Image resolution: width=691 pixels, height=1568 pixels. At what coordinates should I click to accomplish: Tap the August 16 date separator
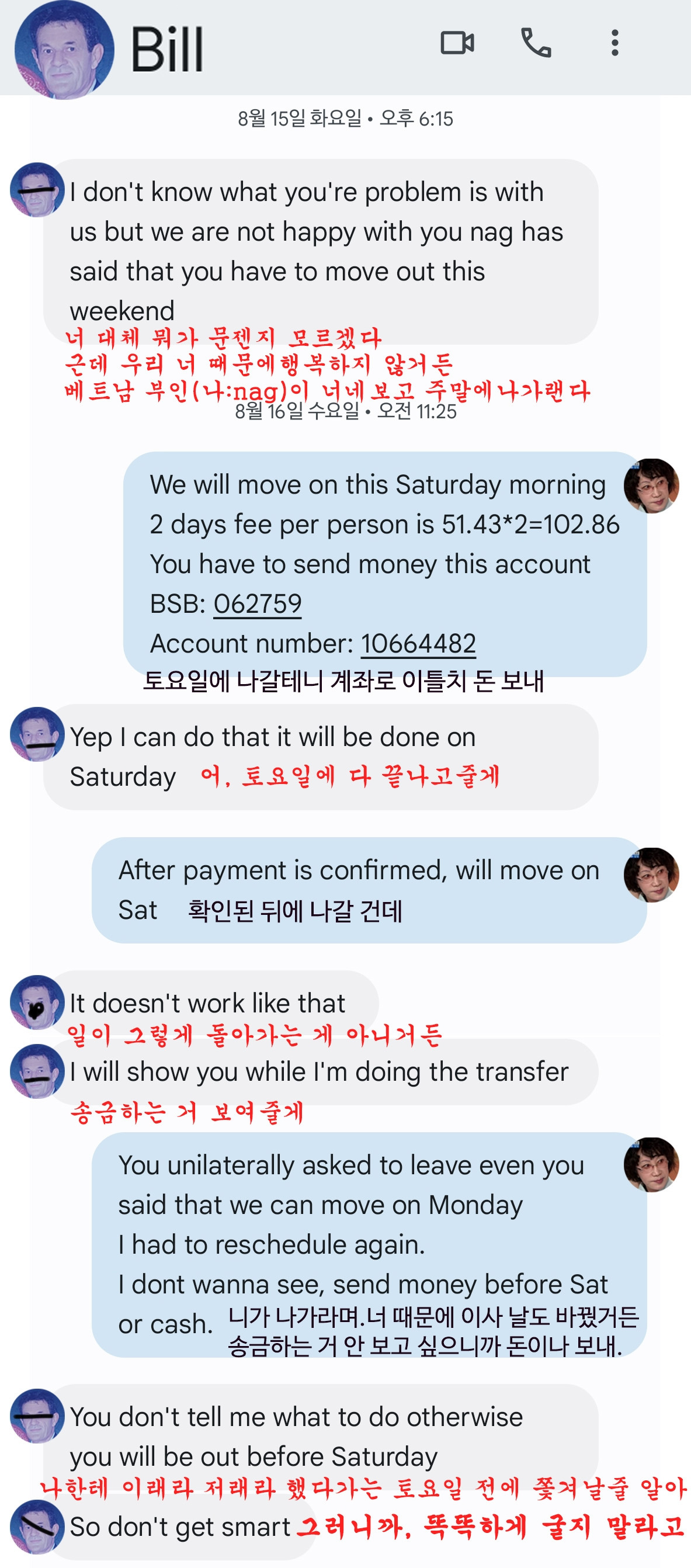coord(345,412)
